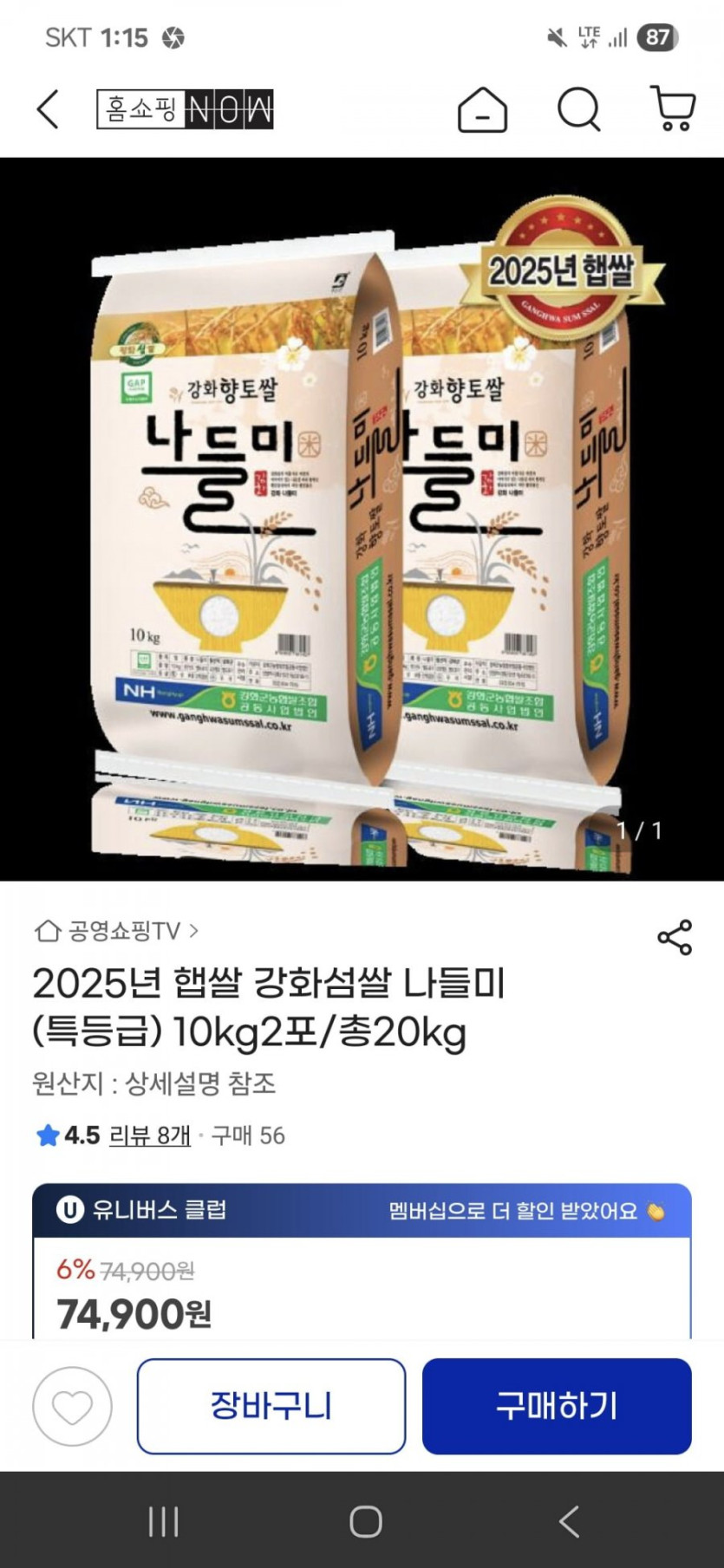Image resolution: width=724 pixels, height=1568 pixels.
Task: Open the 리뷰 8개 reviews link
Action: 150,1135
